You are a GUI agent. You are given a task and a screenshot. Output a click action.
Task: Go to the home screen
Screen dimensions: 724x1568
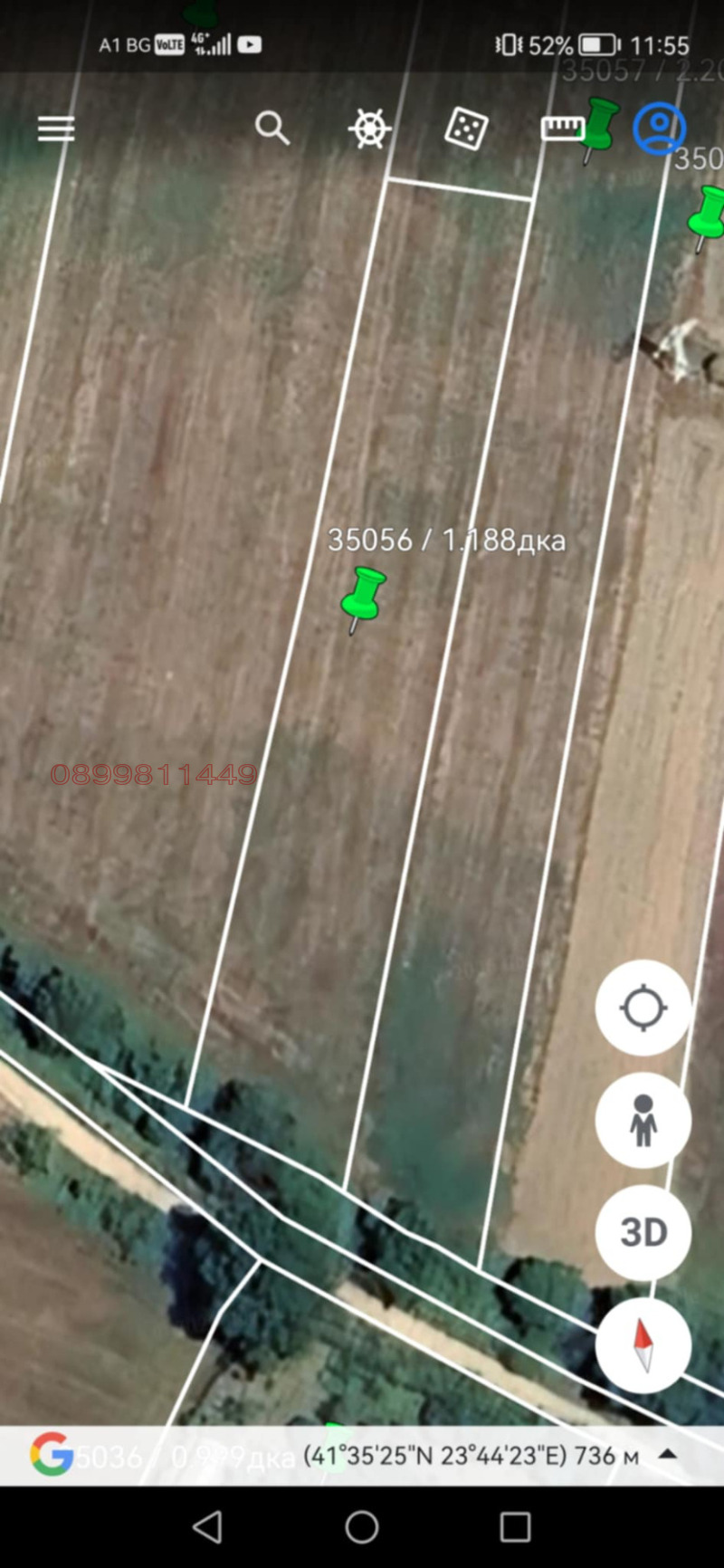(362, 1527)
